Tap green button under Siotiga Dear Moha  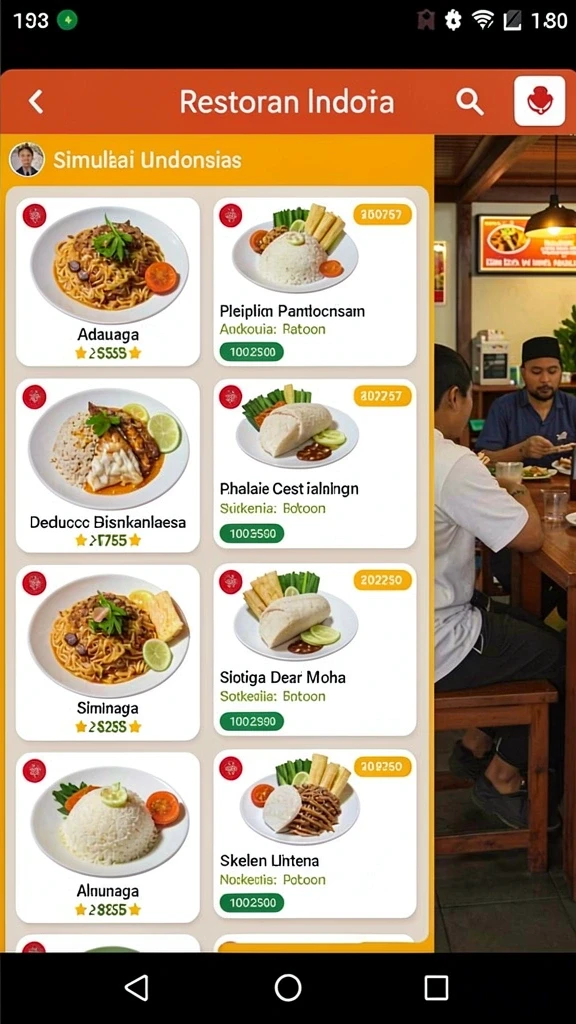pos(251,721)
